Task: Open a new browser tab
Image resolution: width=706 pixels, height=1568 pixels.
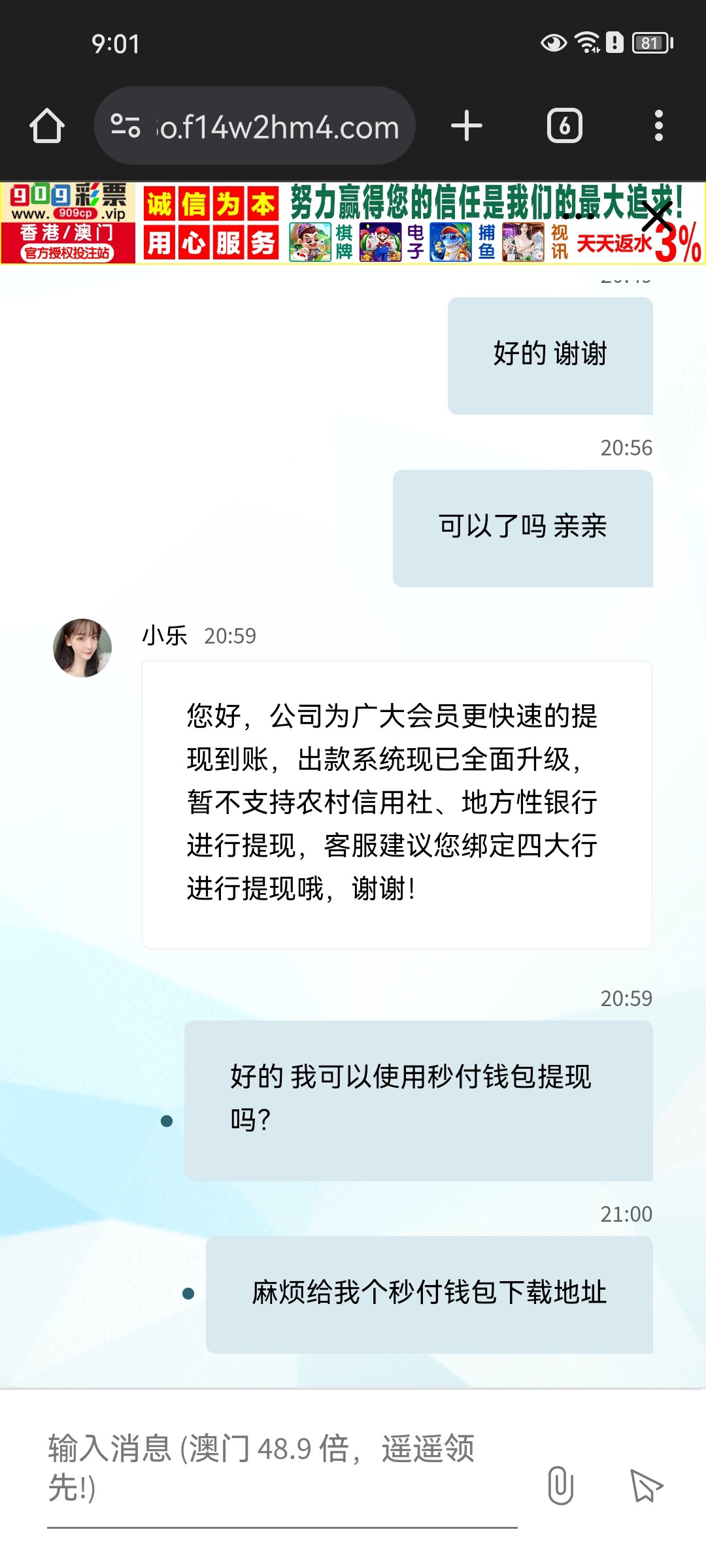Action: pyautogui.click(x=467, y=126)
